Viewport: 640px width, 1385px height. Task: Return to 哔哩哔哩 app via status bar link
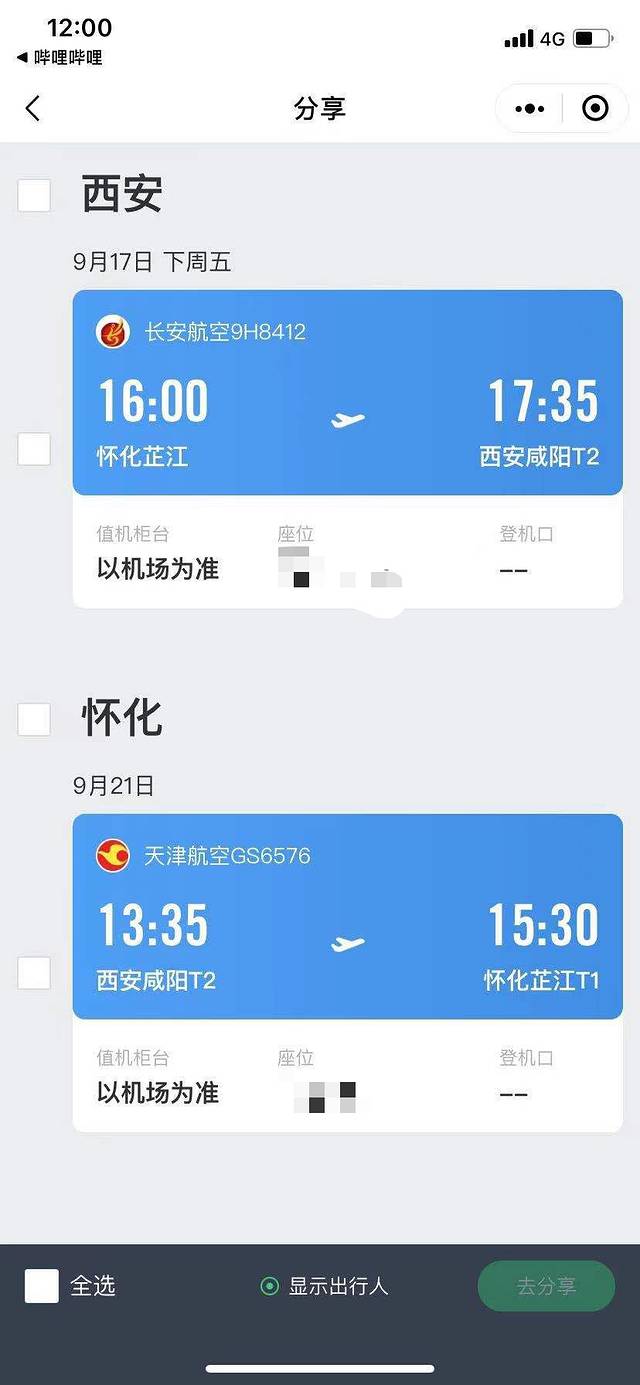point(60,58)
